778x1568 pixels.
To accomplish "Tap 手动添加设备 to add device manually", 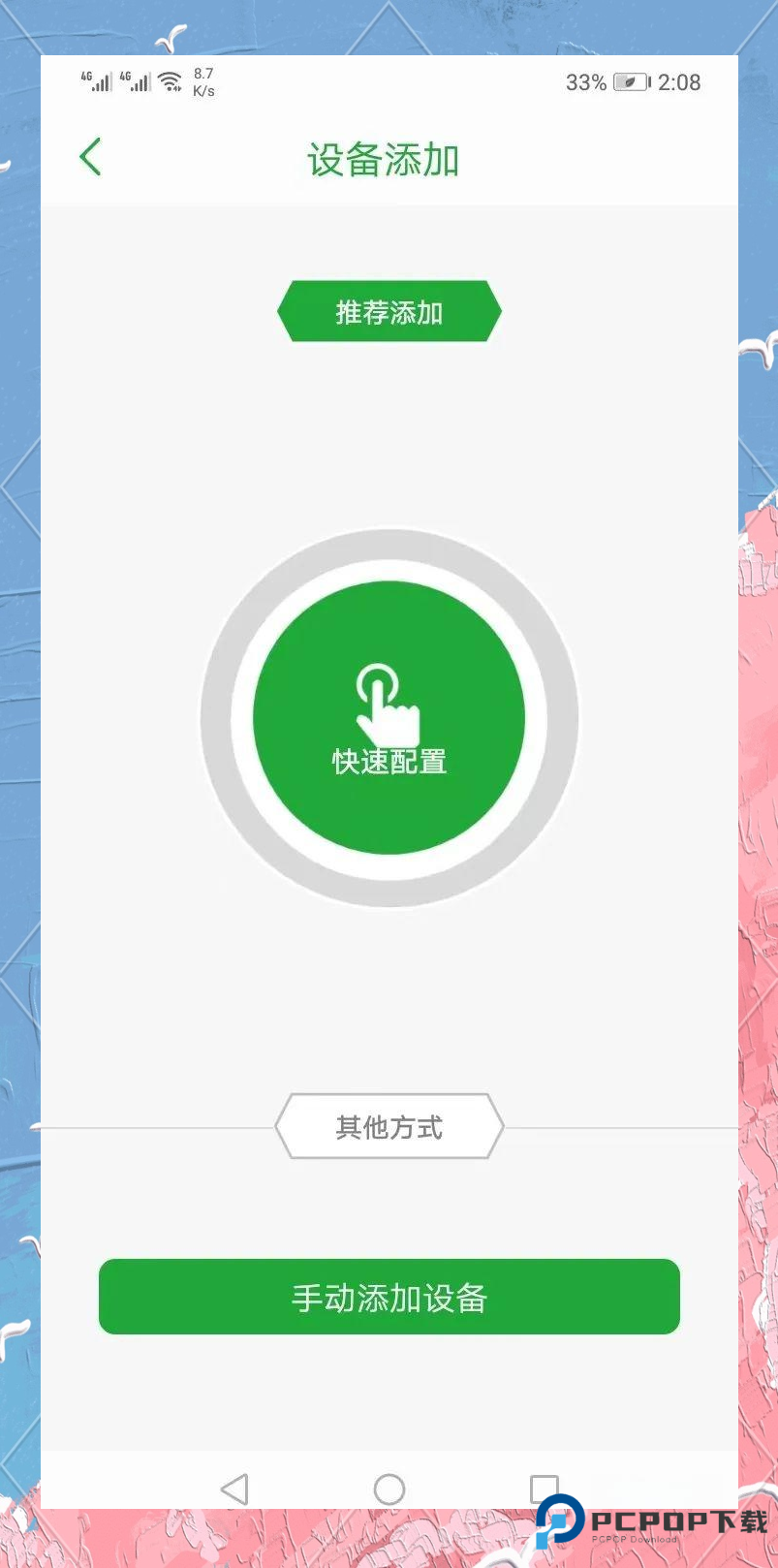I will pyautogui.click(x=389, y=1296).
